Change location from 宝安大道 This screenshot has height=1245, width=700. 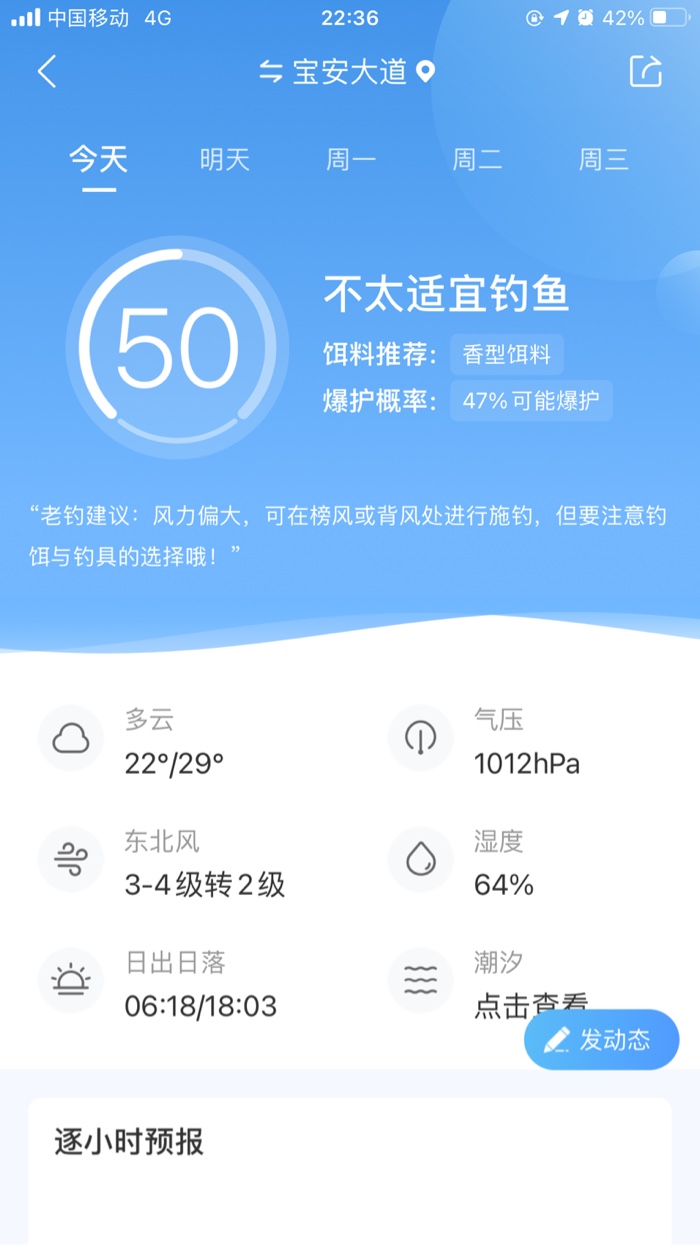click(347, 72)
